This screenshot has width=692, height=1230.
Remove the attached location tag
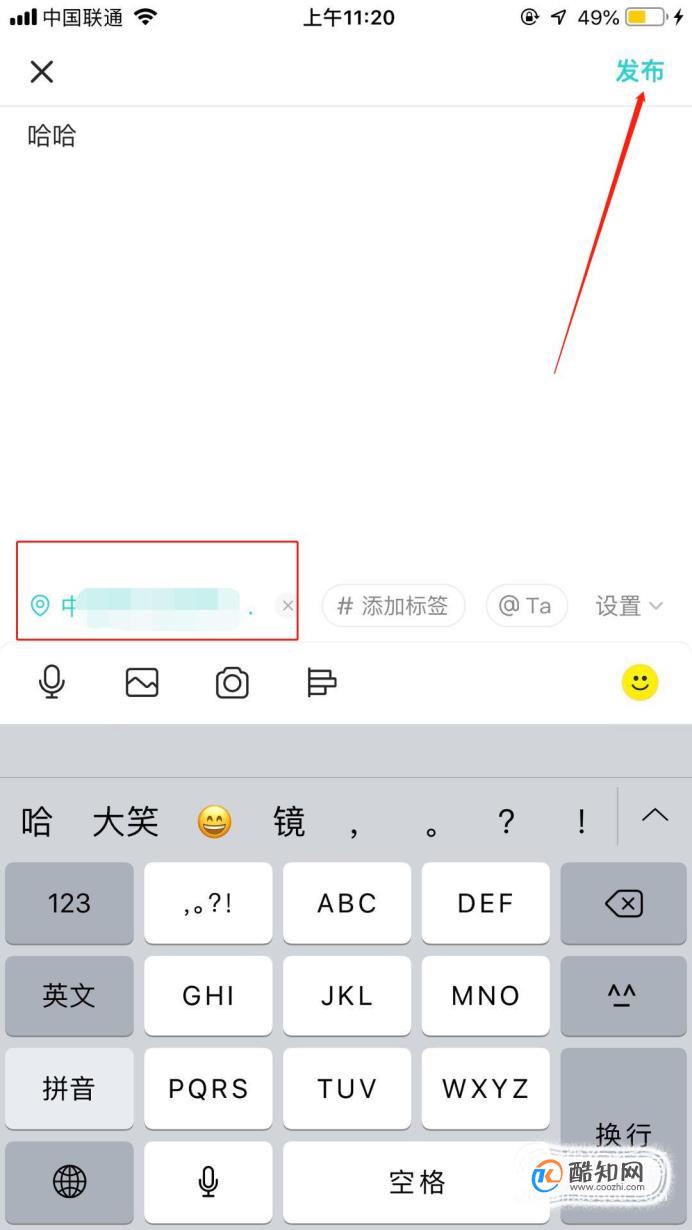pyautogui.click(x=287, y=606)
